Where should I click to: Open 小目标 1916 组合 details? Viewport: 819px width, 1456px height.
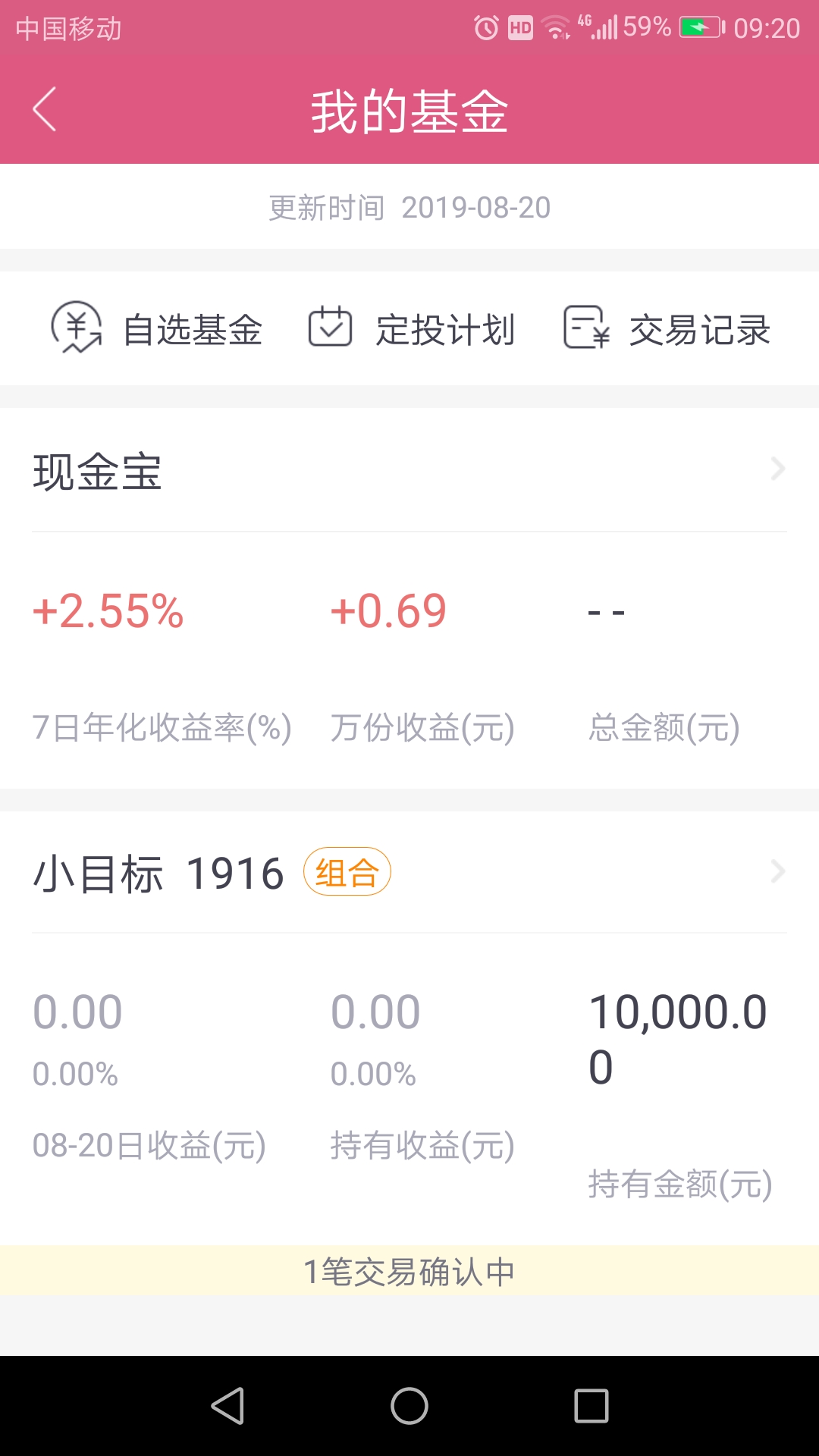coord(409,872)
